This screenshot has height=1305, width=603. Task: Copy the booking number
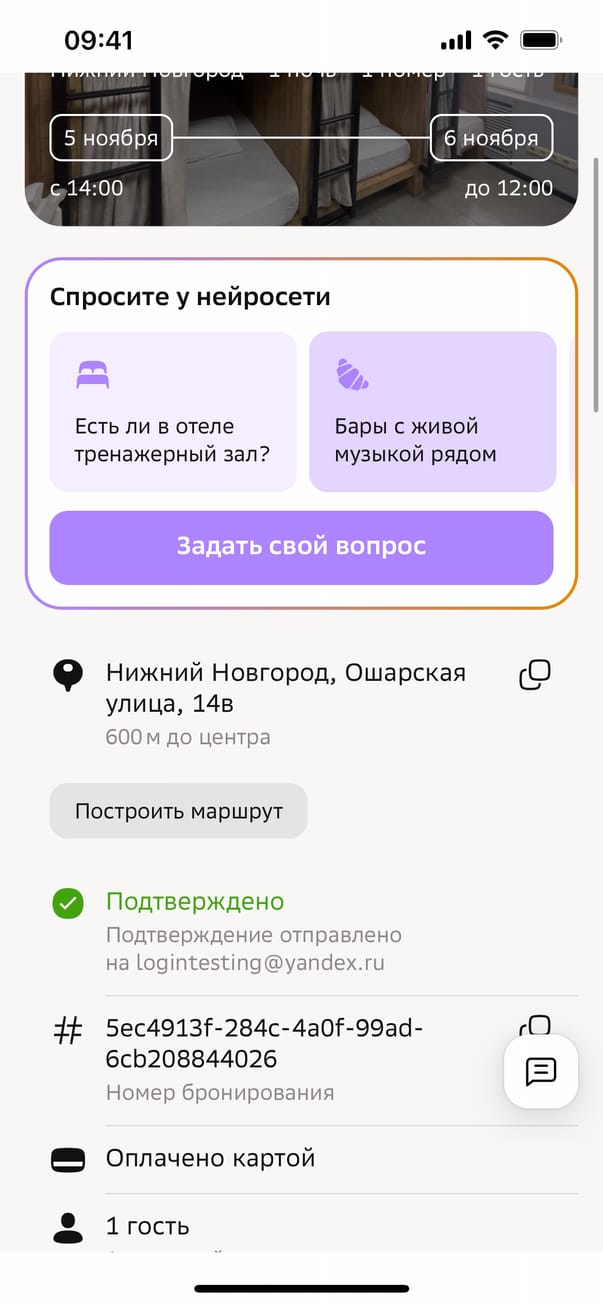[536, 1023]
